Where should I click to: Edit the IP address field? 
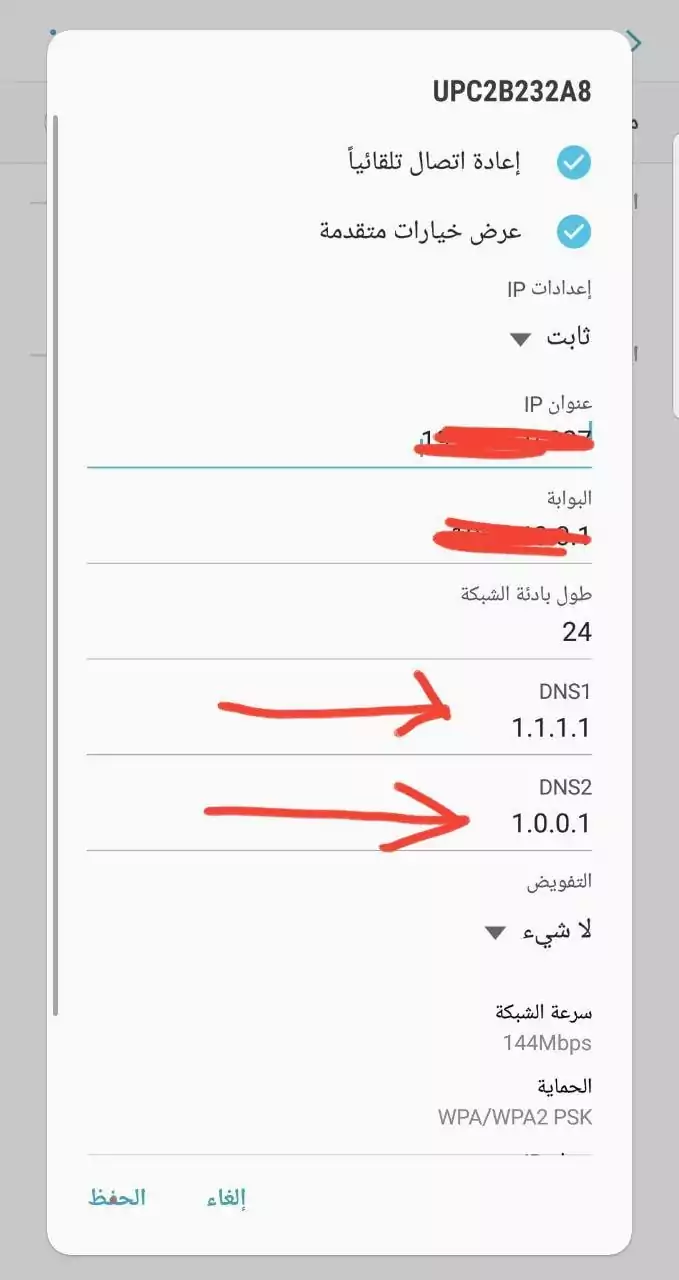pos(339,440)
